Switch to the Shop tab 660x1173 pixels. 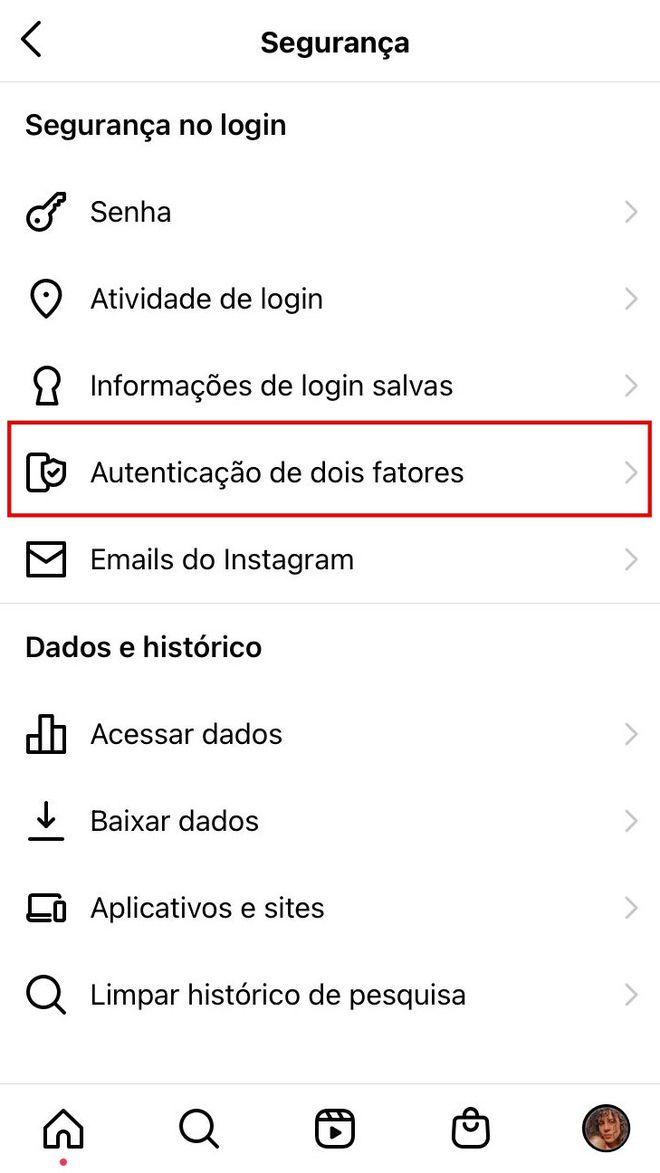pyautogui.click(x=471, y=1128)
